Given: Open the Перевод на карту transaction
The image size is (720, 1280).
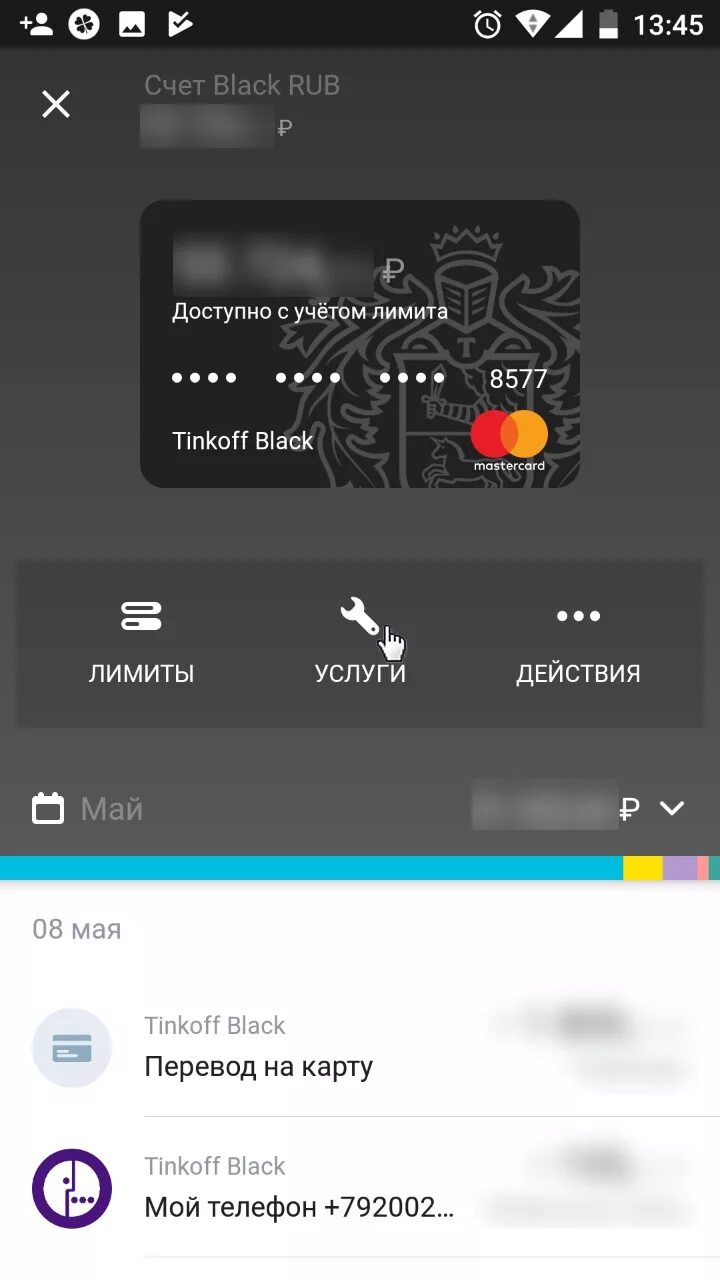Looking at the screenshot, I should pyautogui.click(x=360, y=1047).
